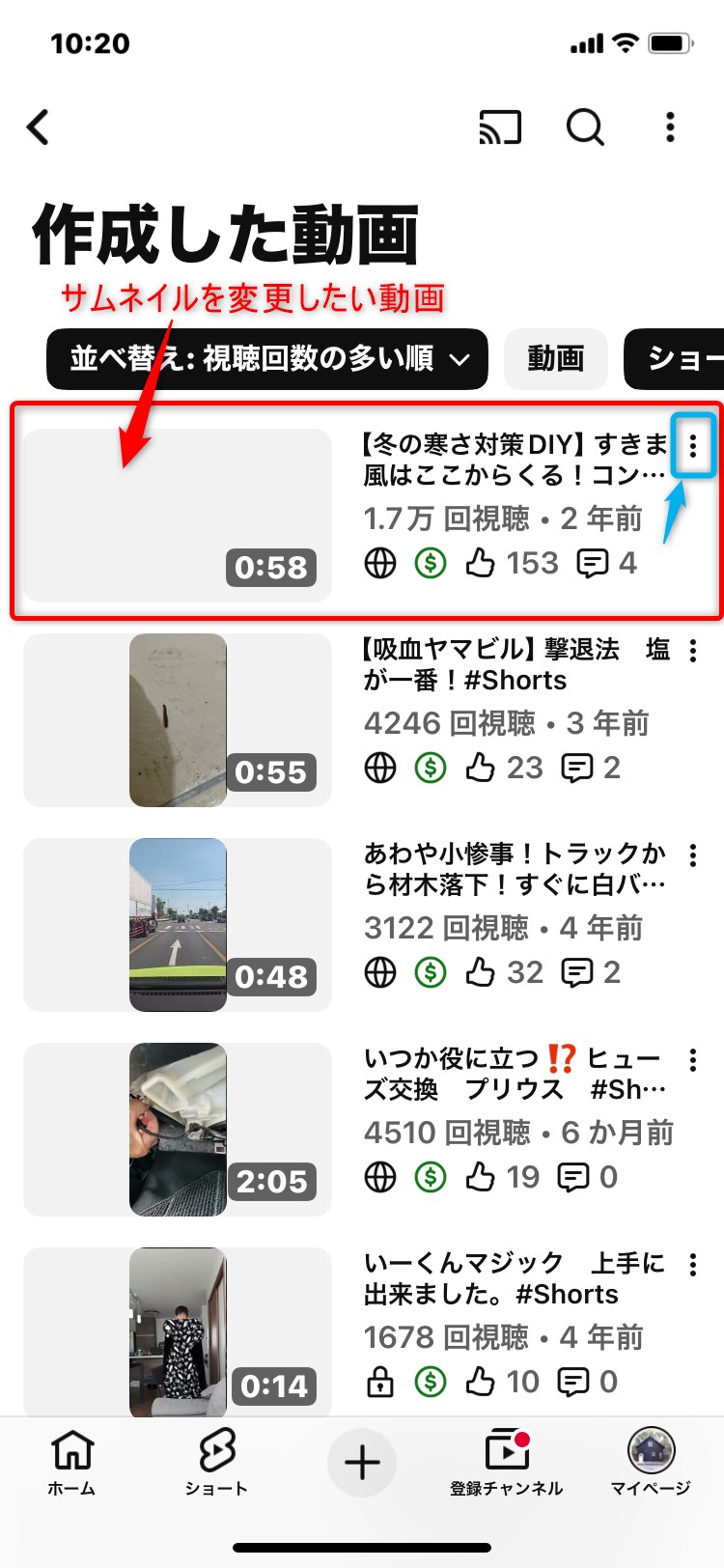Open the 【吸血ヤマビル】撃退法 video
The height and width of the screenshot is (1568, 724).
point(178,720)
